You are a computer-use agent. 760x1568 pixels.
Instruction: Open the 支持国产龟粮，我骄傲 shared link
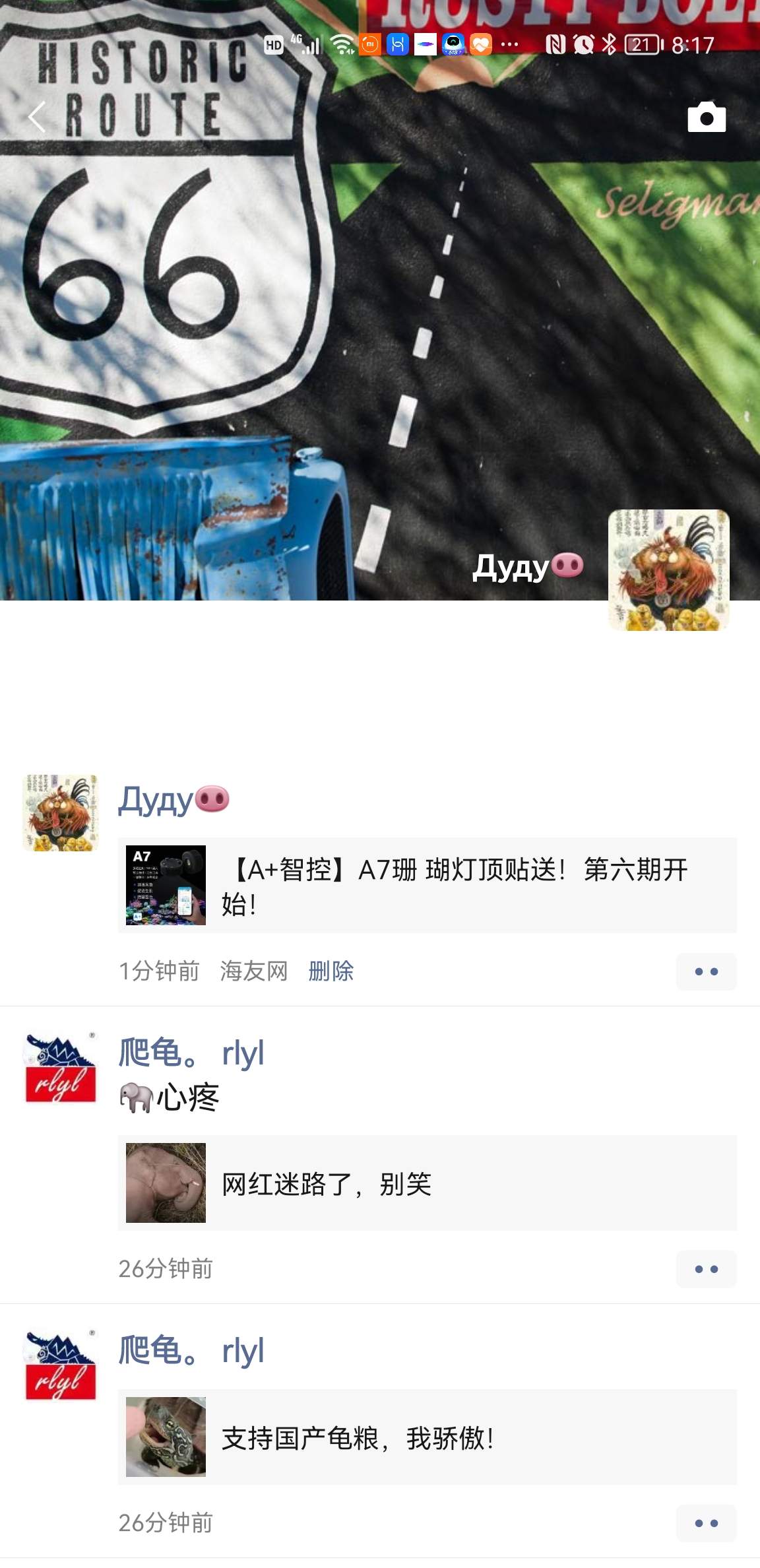427,1437
